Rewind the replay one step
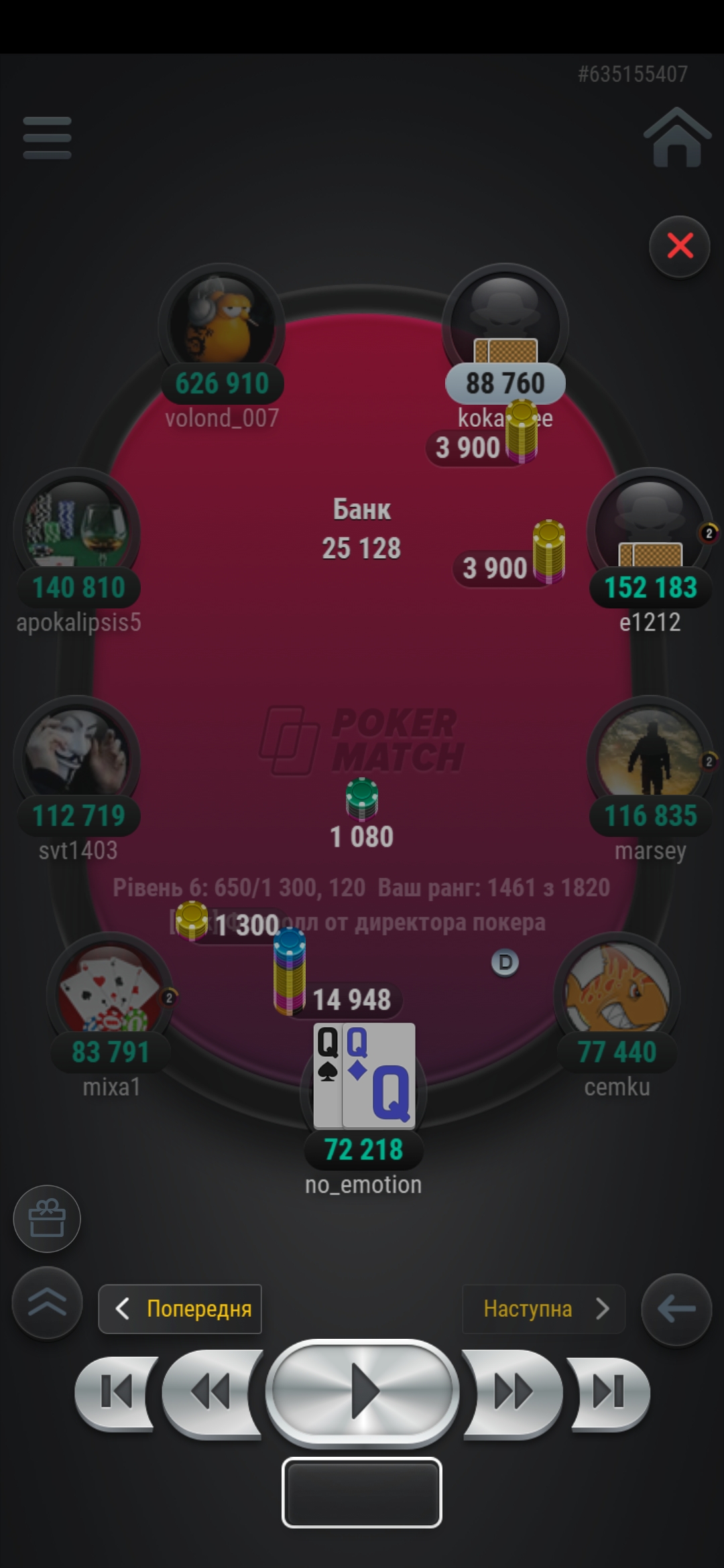Image resolution: width=724 pixels, height=1568 pixels. (210, 1392)
